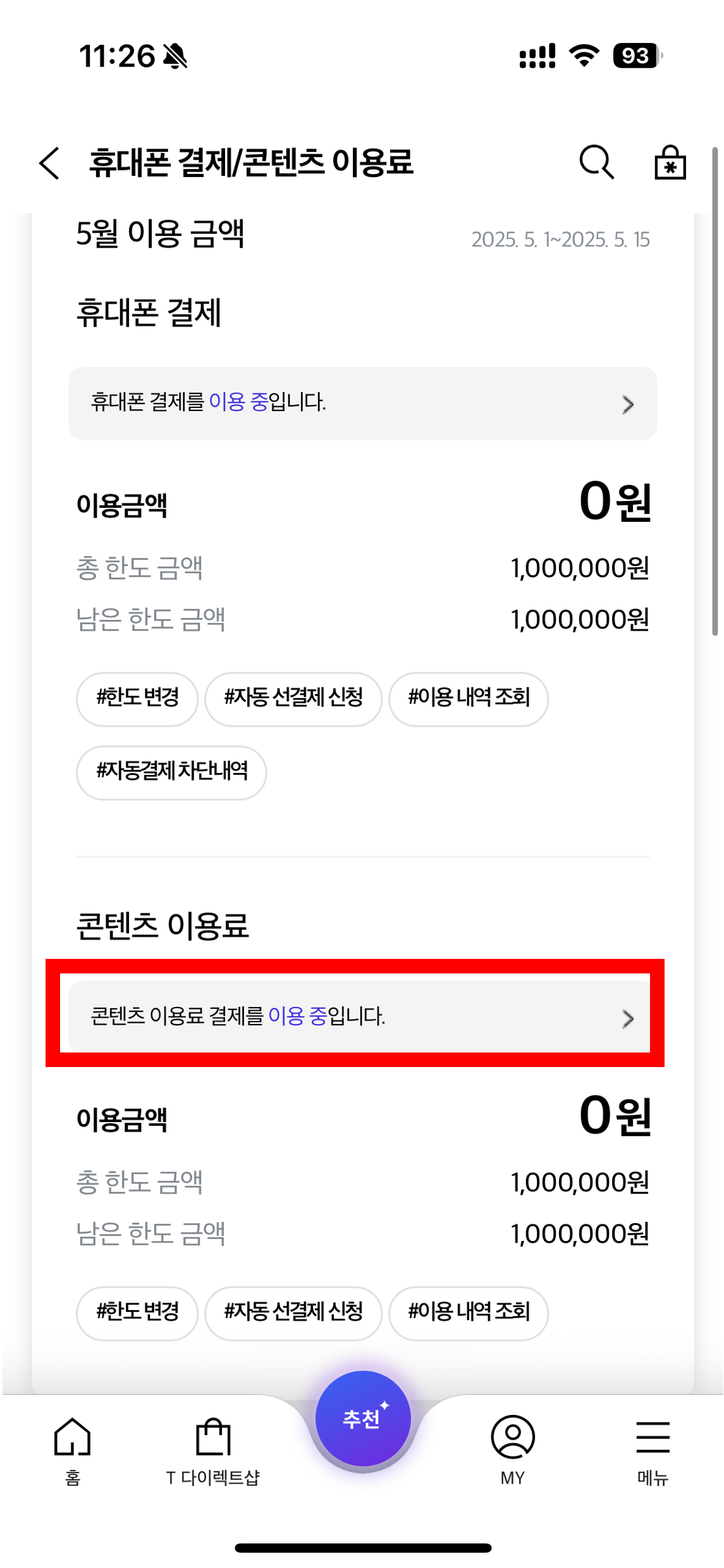
Task: Tap the 추천 recommendation button in bottom center
Action: 362,1418
